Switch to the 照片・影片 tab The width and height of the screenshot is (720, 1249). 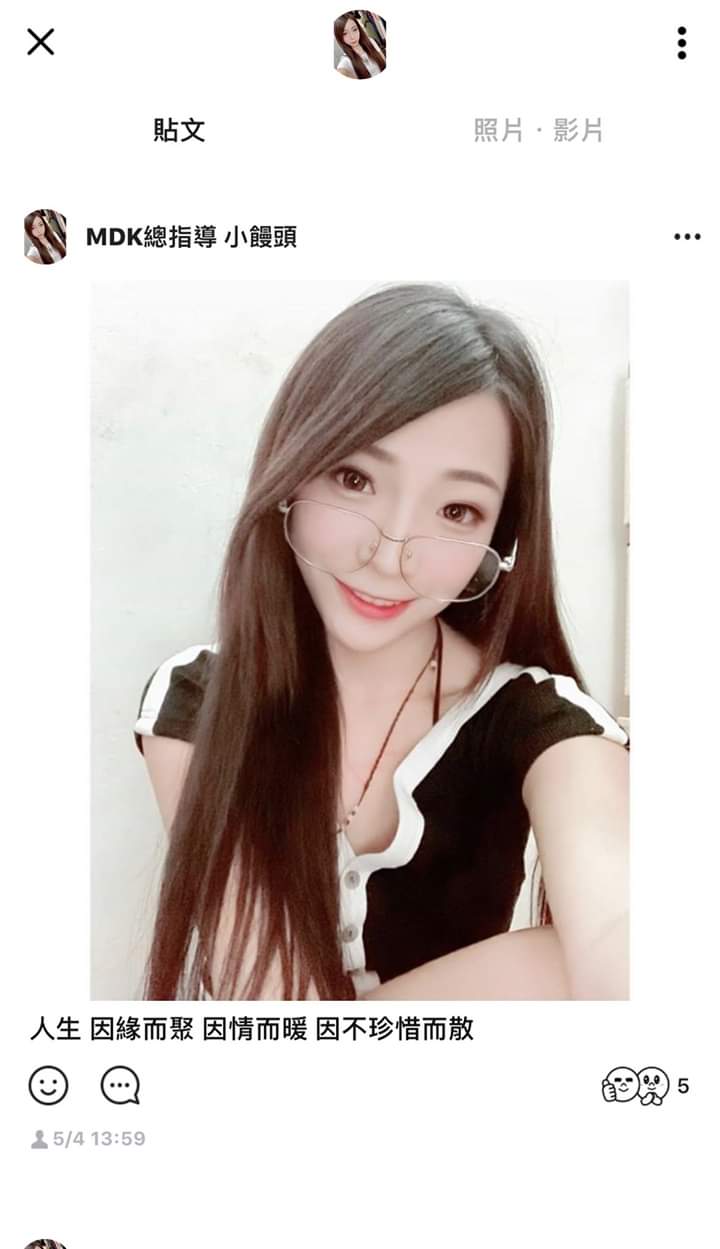tap(538, 130)
